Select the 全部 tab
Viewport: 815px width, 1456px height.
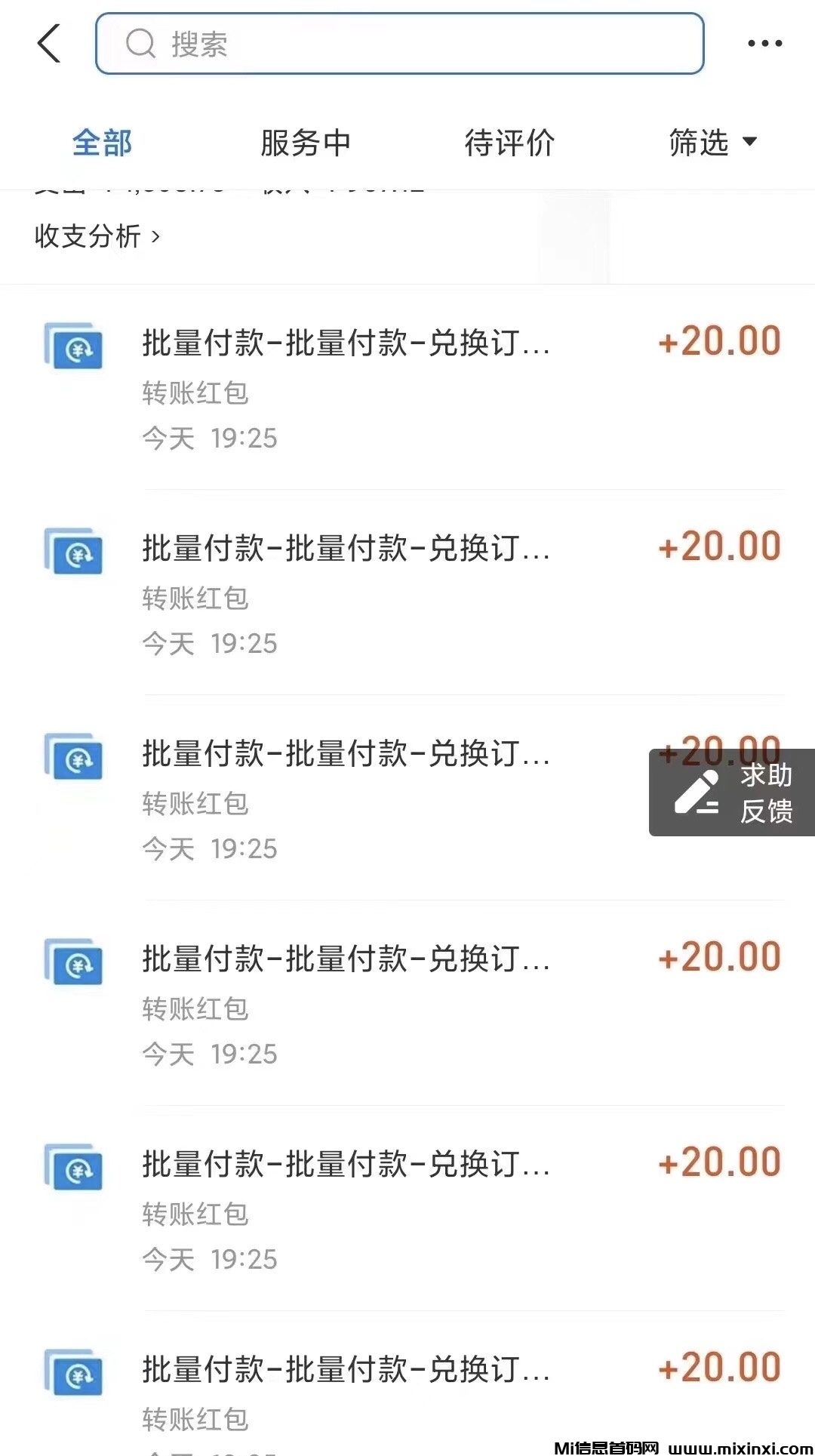coord(103,142)
